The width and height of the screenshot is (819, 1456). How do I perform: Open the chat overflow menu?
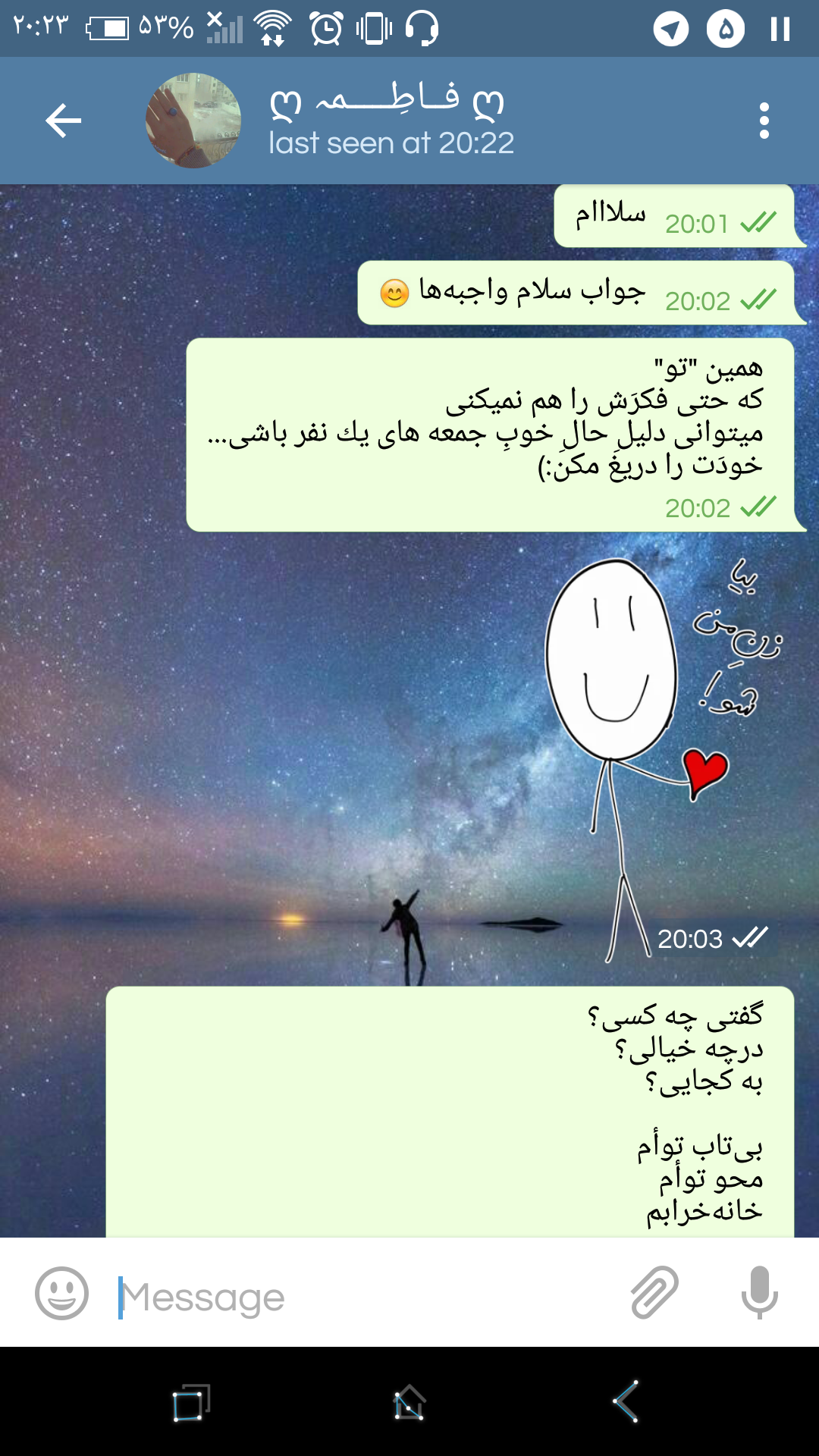click(x=764, y=121)
